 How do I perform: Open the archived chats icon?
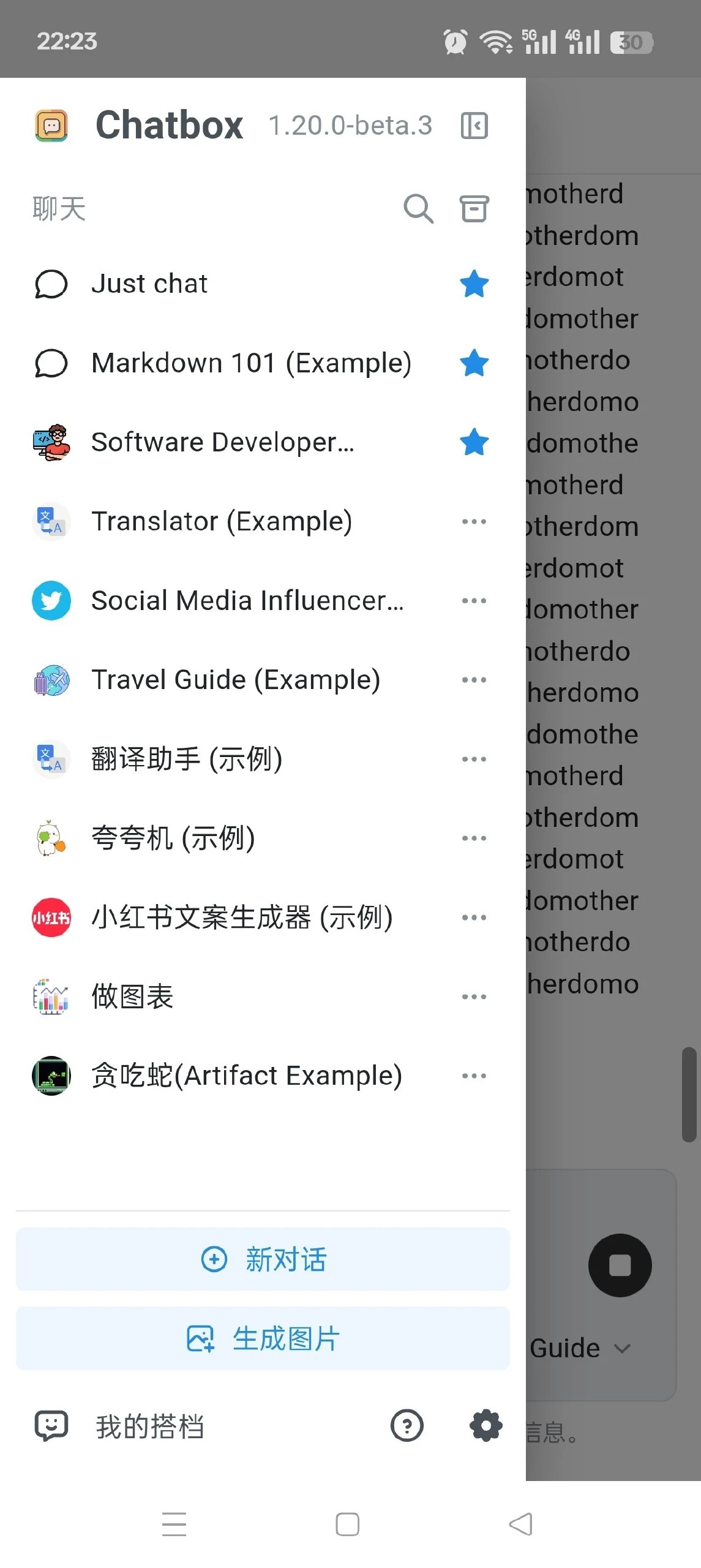point(474,208)
